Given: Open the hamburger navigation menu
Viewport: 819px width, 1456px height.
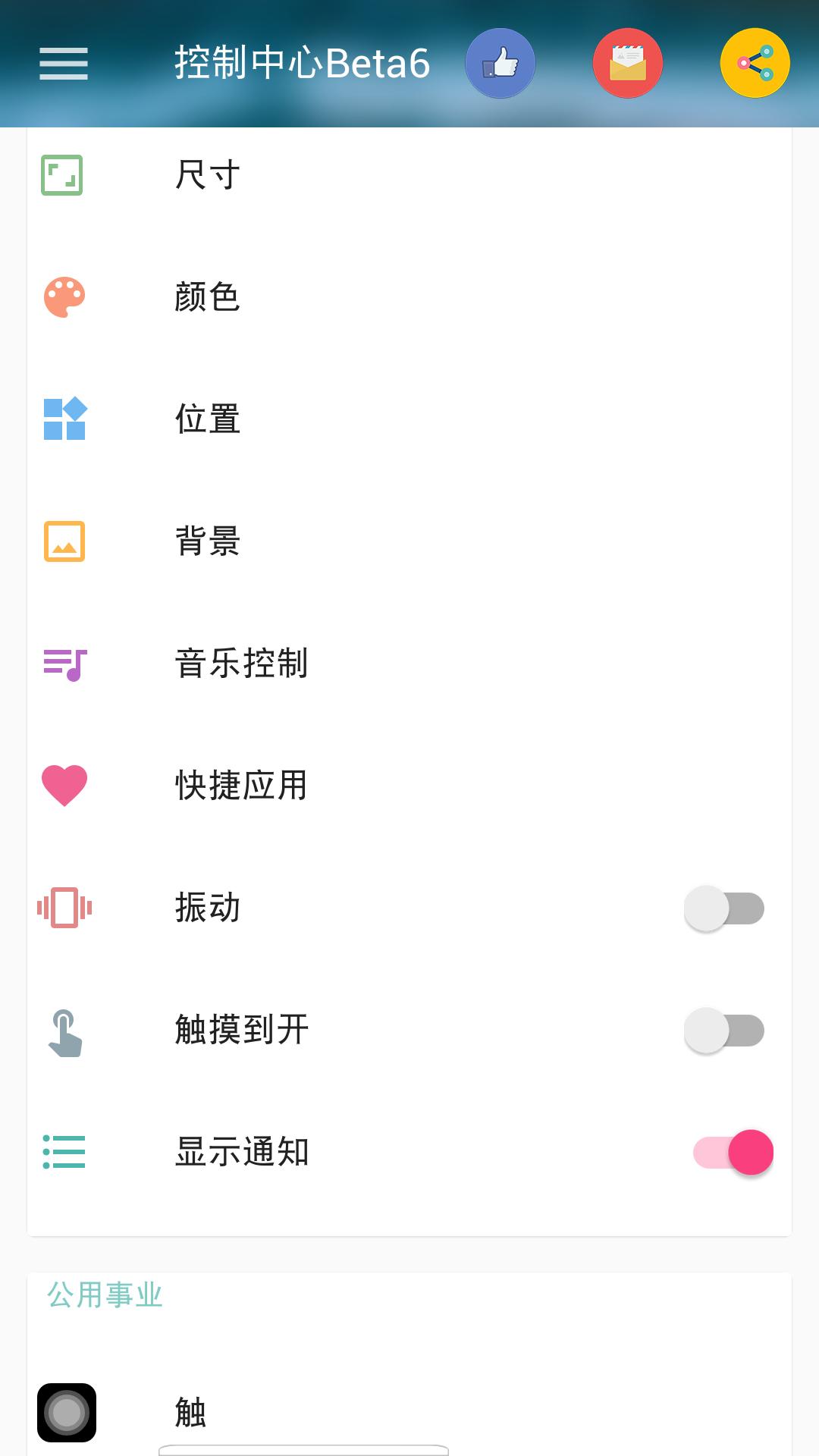Looking at the screenshot, I should point(63,64).
